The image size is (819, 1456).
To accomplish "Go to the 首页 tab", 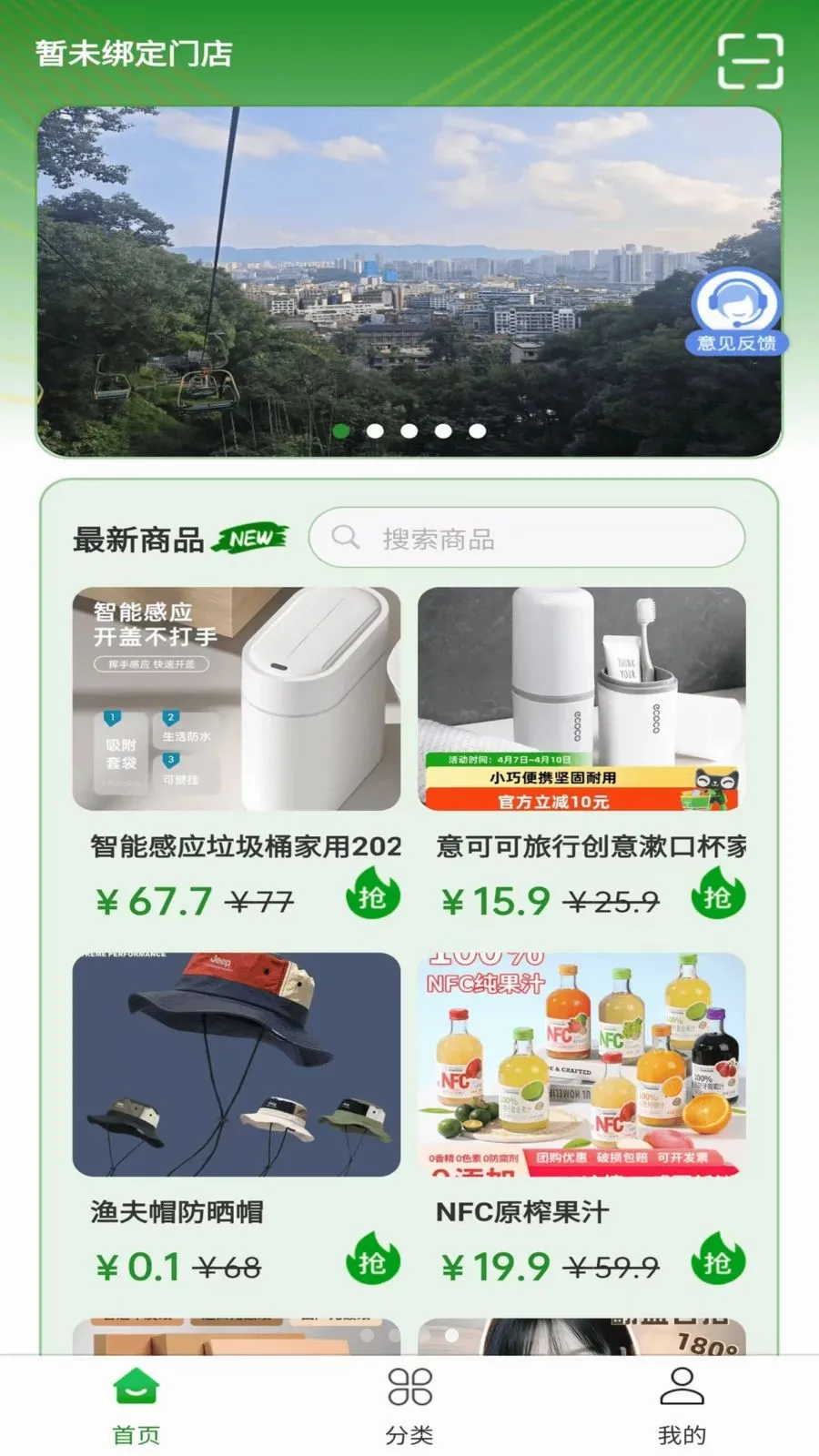I will pos(136,1406).
